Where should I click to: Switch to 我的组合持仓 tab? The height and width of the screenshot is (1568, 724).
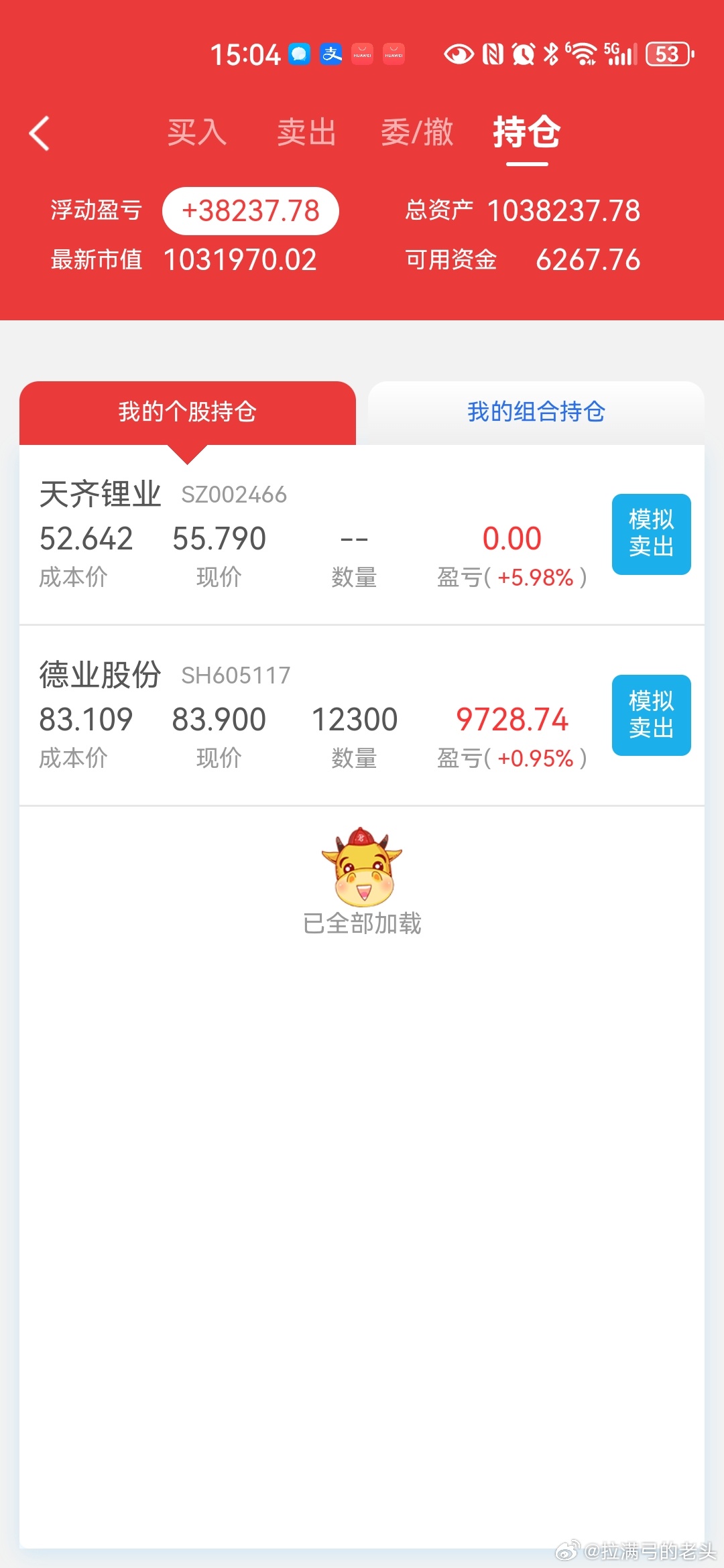tap(536, 412)
